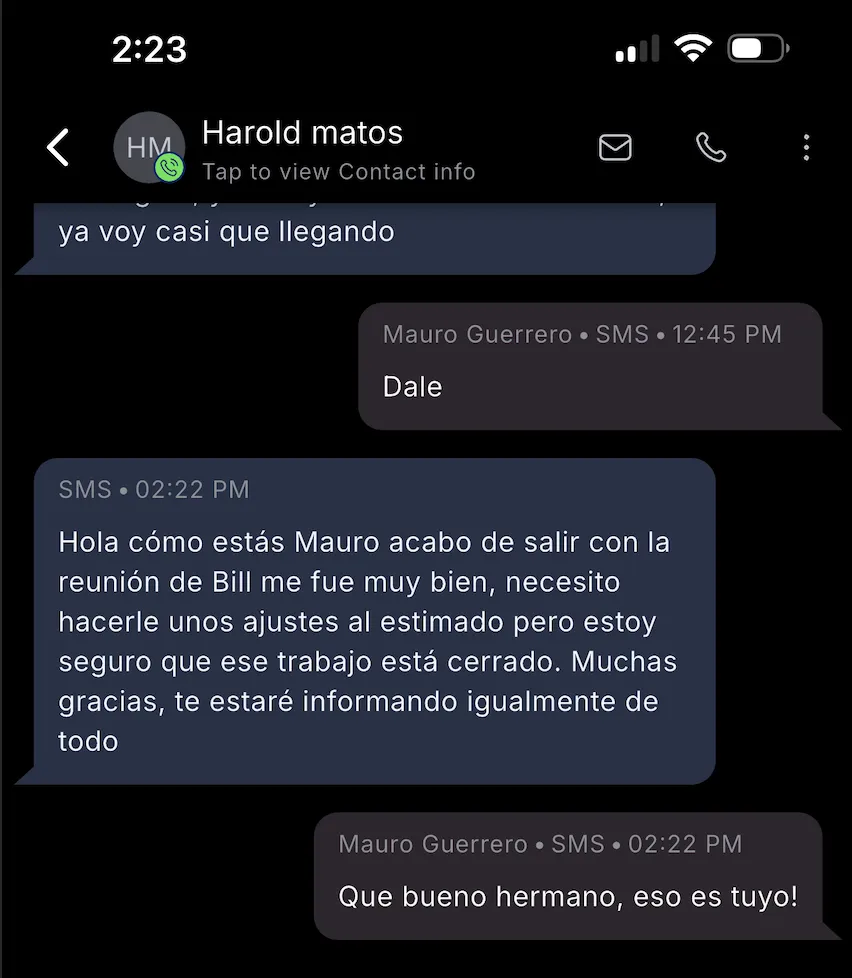Open Harold matos contact info
The image size is (852, 978).
(x=337, y=171)
